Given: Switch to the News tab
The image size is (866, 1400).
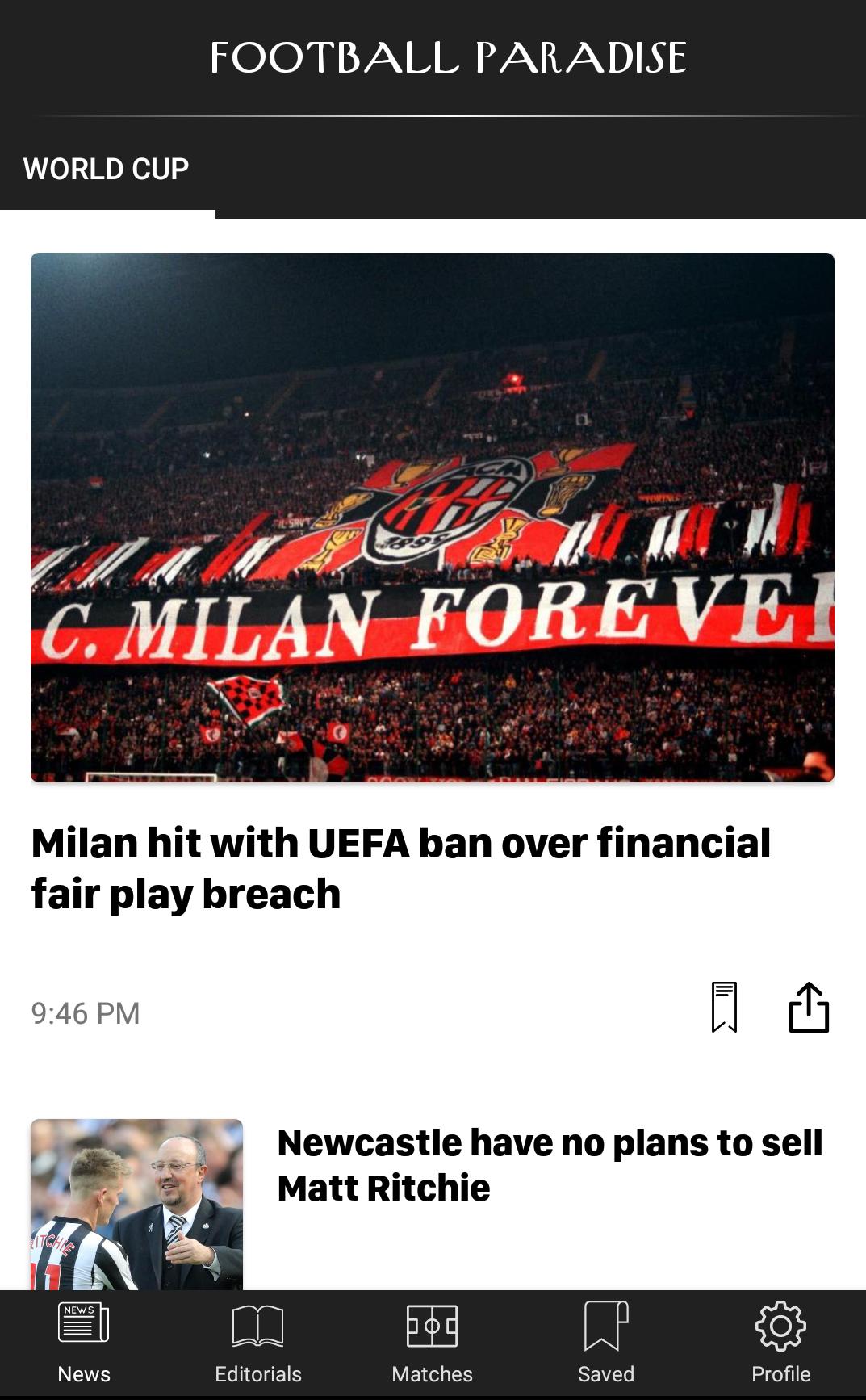Looking at the screenshot, I should [x=84, y=1343].
